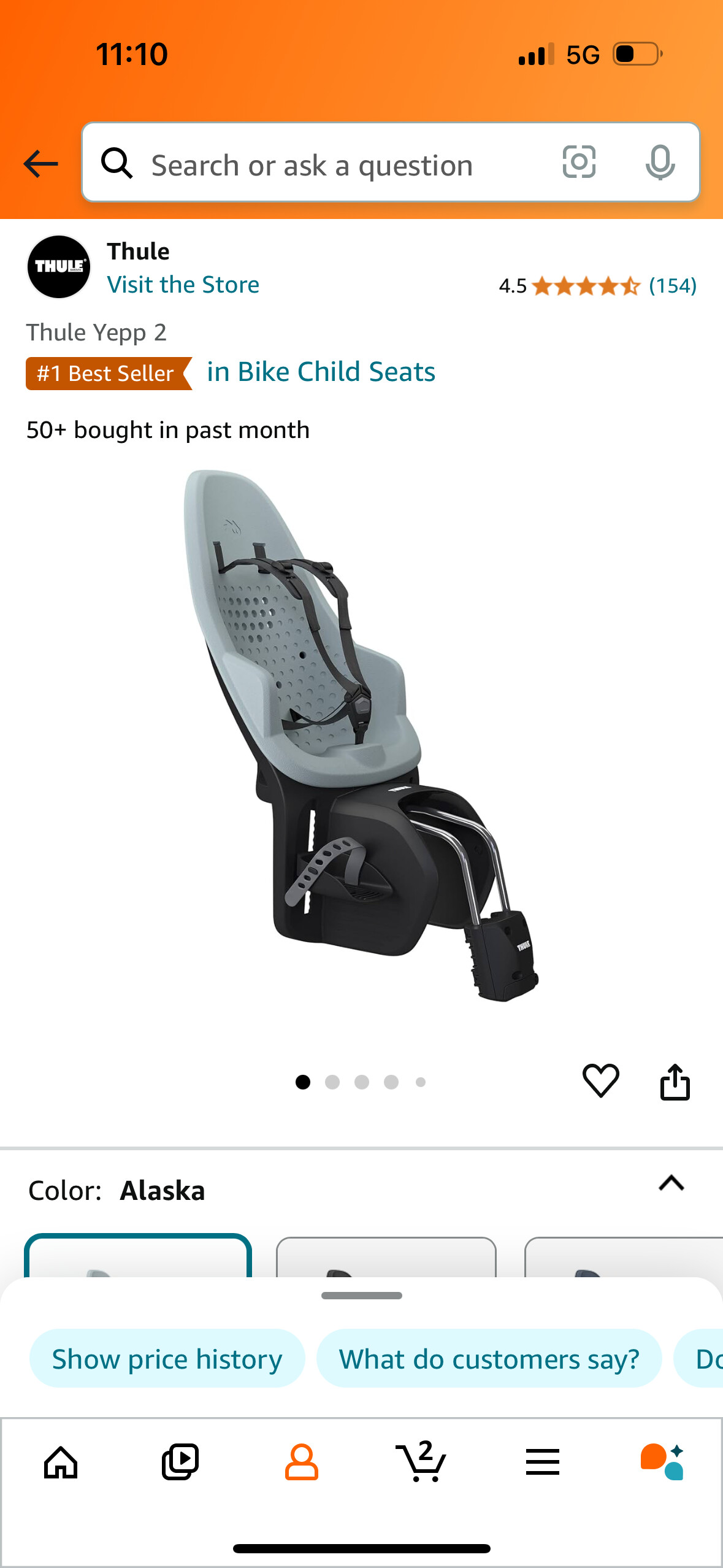Open the Bike Child Seats category
This screenshot has height=1568, width=723.
click(321, 372)
